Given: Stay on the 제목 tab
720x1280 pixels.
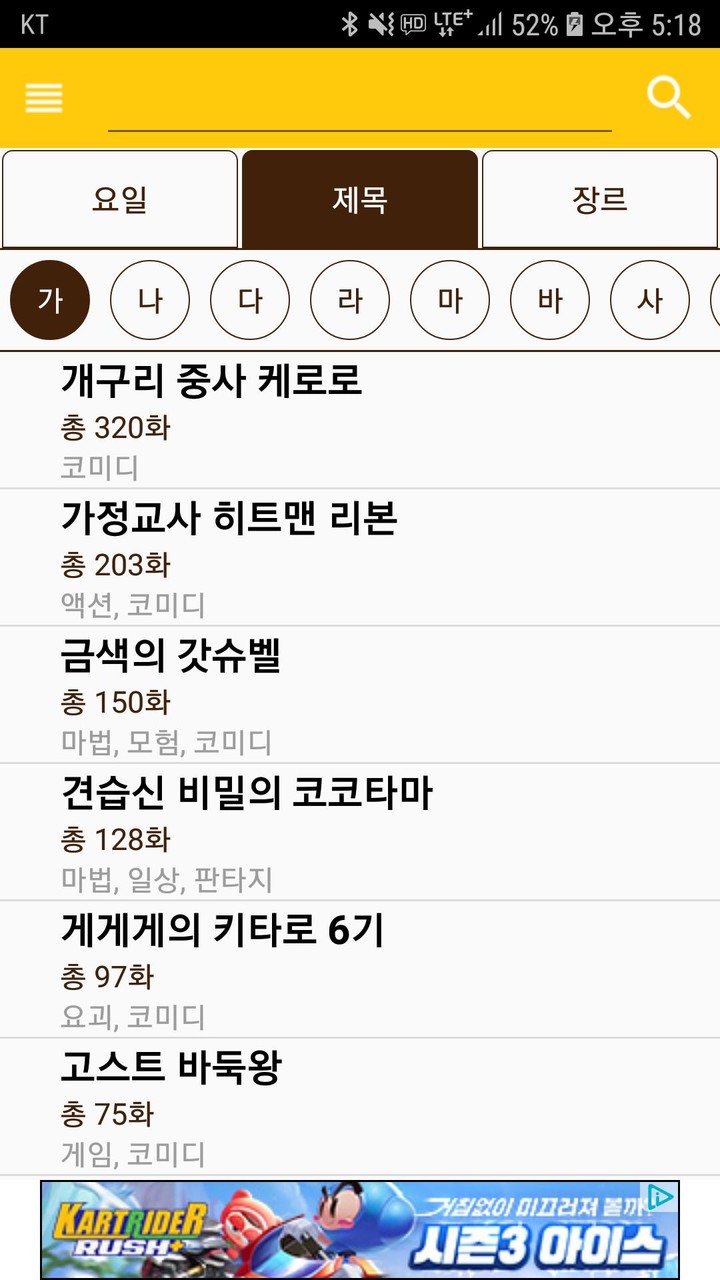Looking at the screenshot, I should point(359,199).
